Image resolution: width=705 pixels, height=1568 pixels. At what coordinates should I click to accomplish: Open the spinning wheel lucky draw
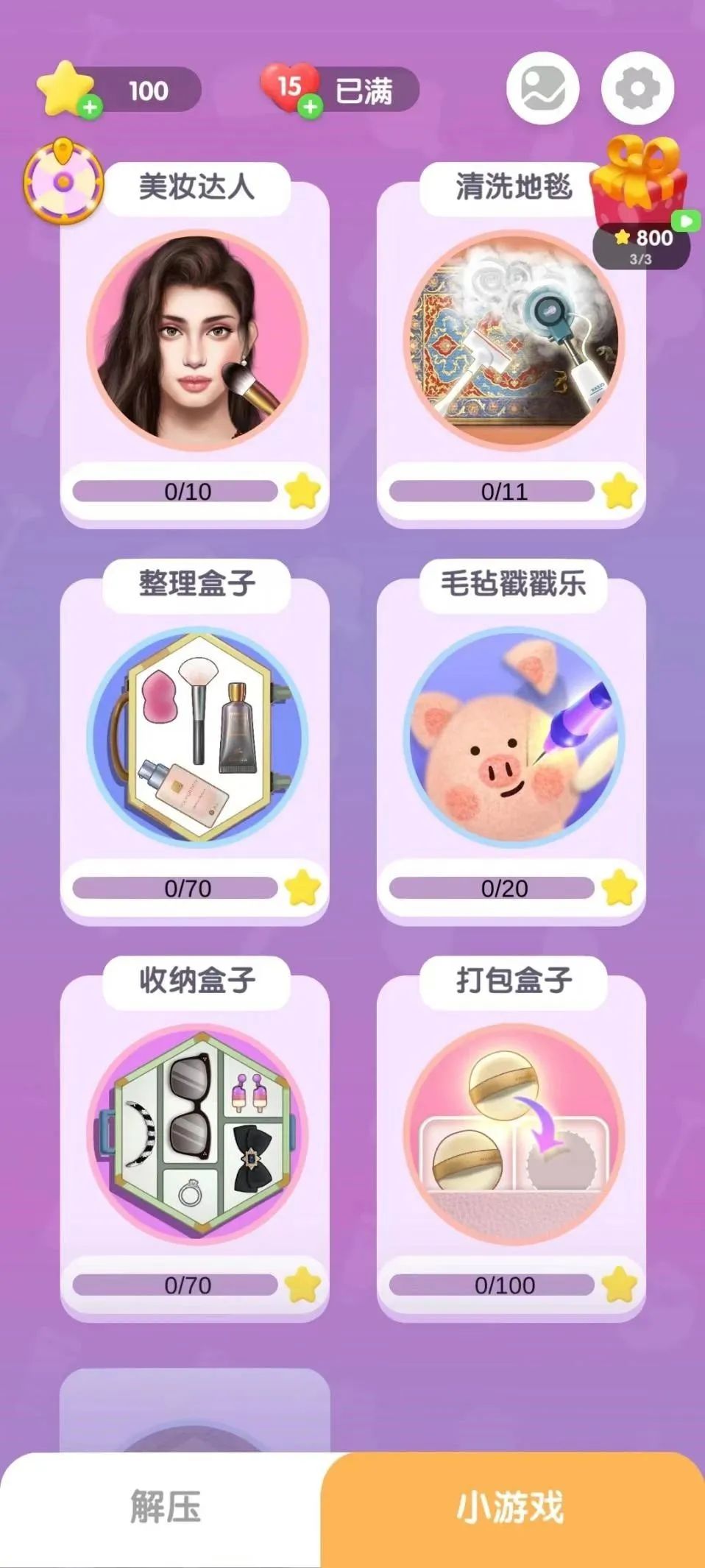click(x=63, y=180)
